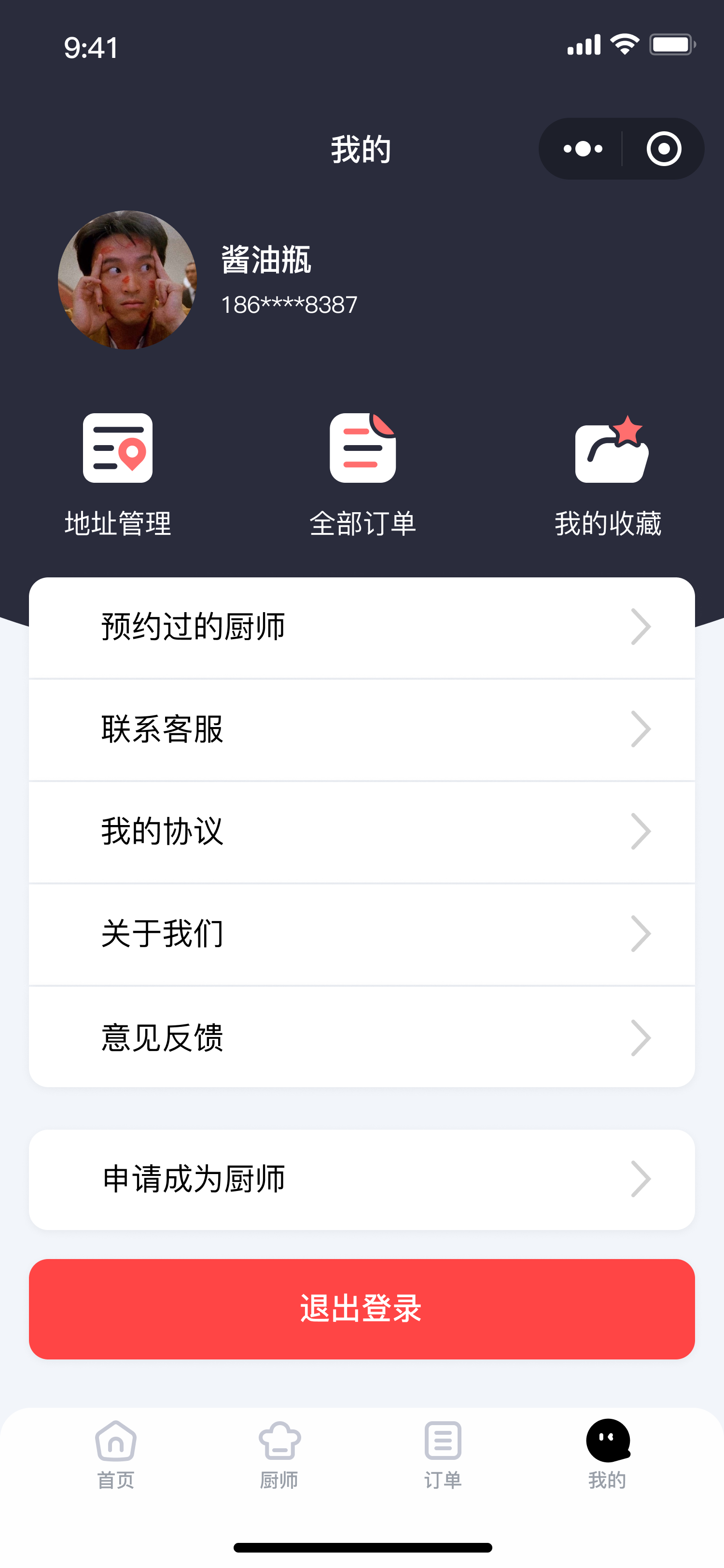The width and height of the screenshot is (724, 1568).
Task: Open 意见反馈 feedback
Action: (362, 1037)
